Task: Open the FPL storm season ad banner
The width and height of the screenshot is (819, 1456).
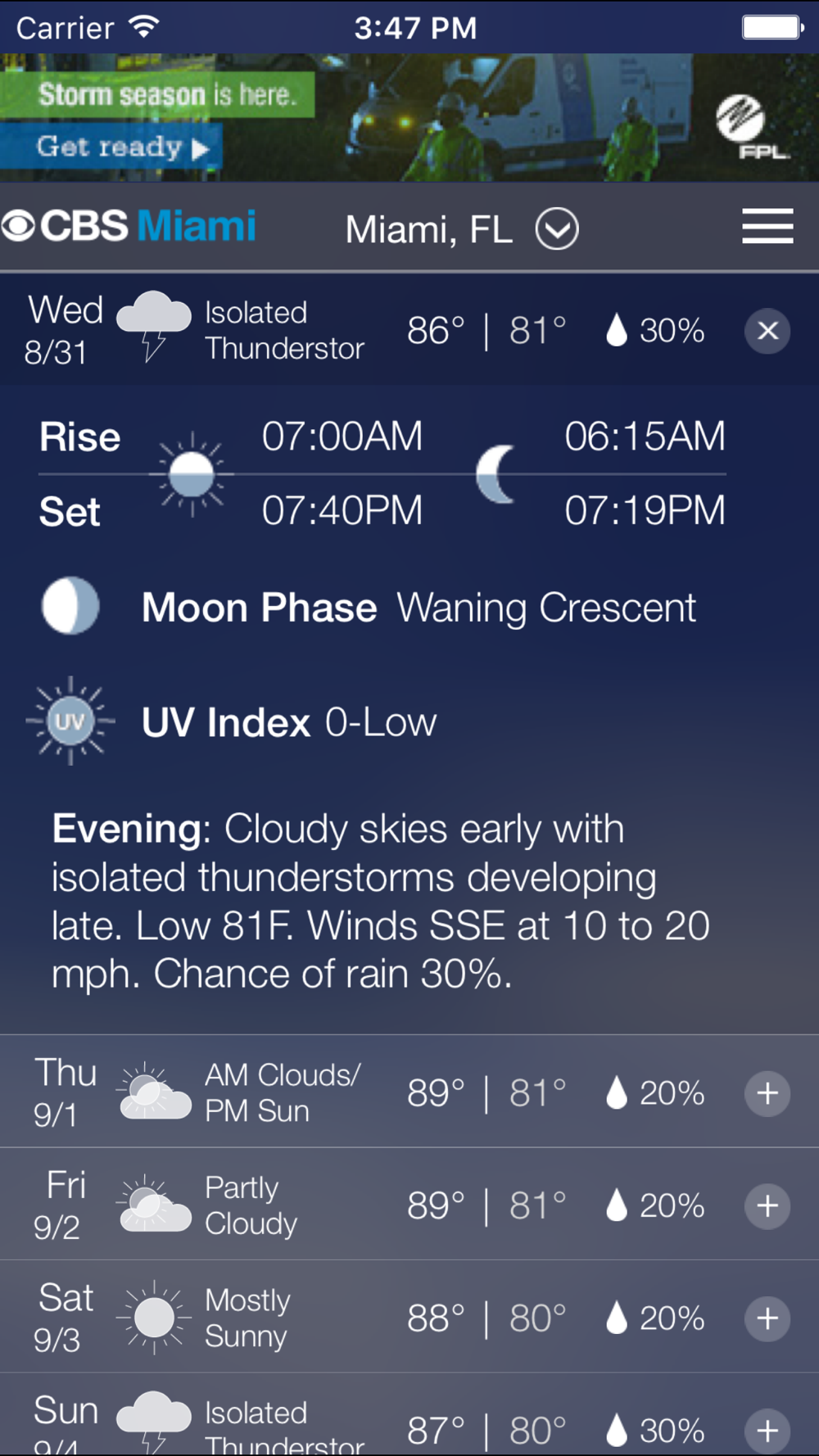Action: 409,117
